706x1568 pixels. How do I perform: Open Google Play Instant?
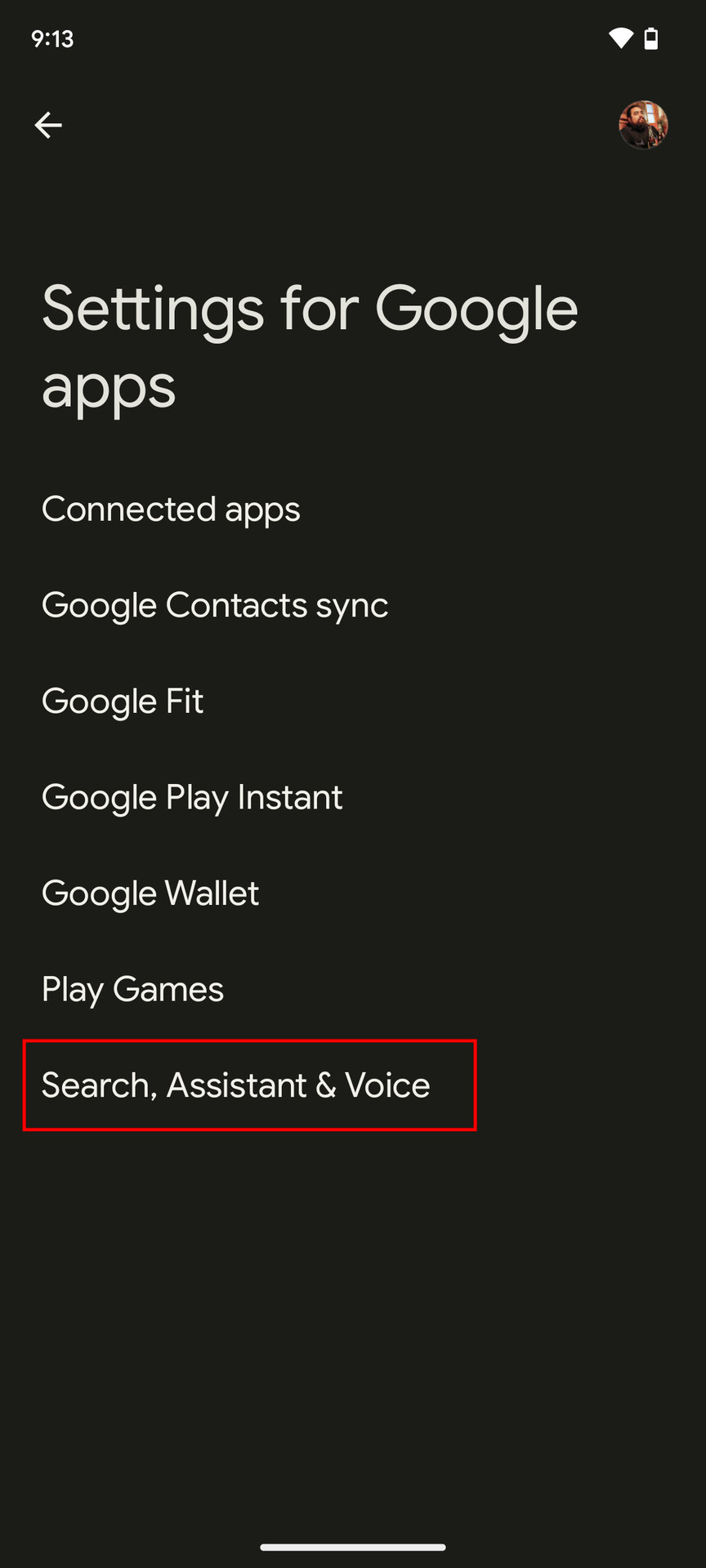click(353, 798)
